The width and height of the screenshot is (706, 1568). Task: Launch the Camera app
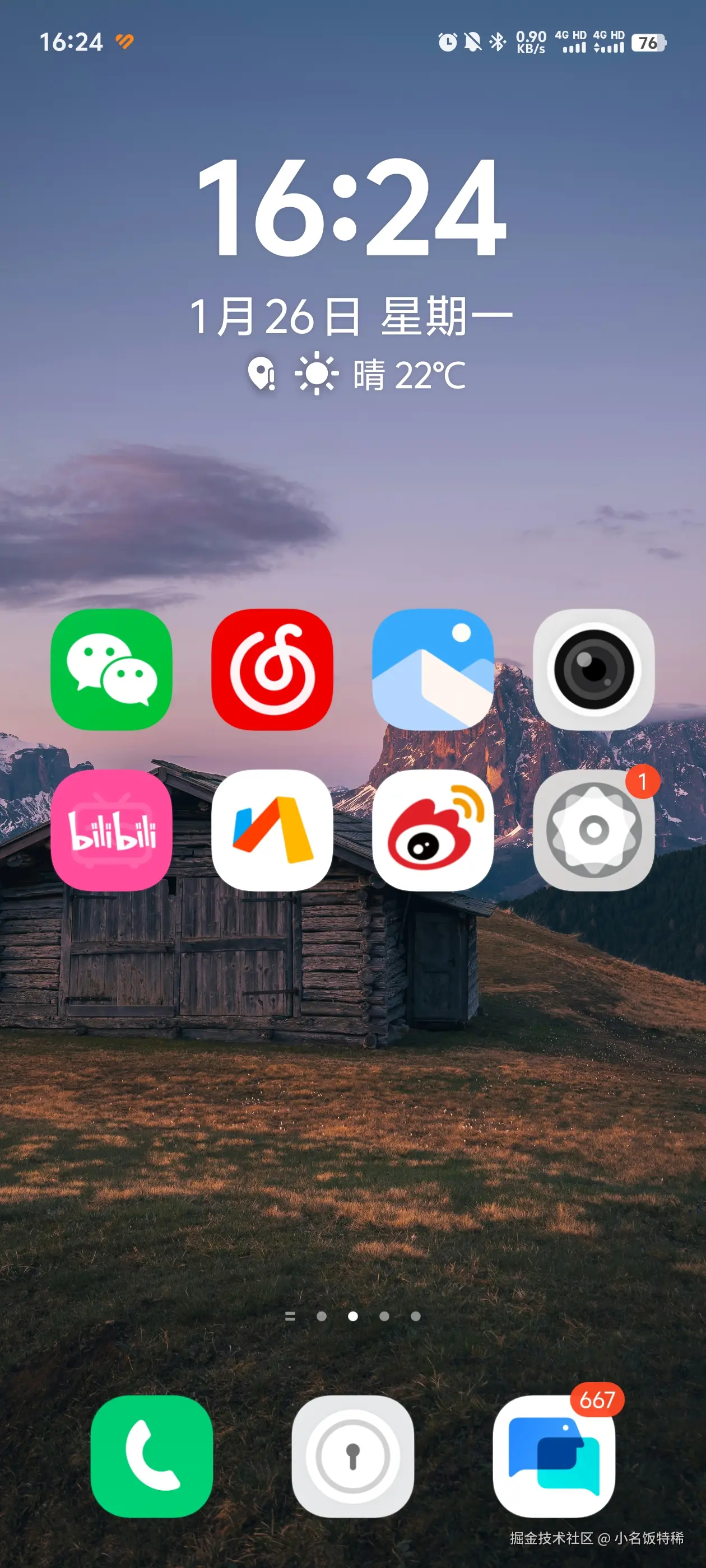[593, 669]
